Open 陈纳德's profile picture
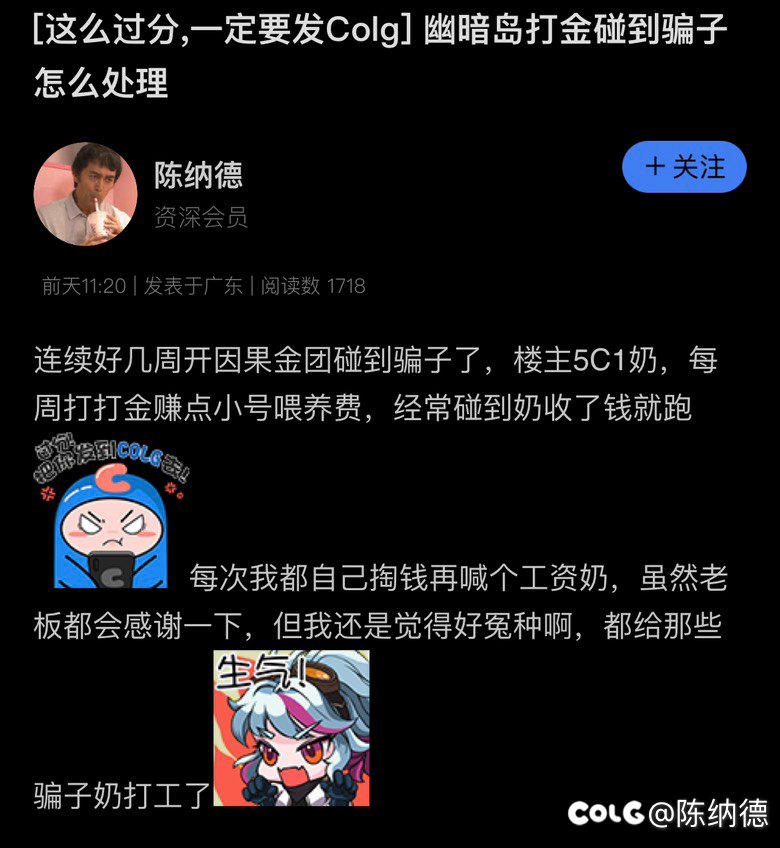The width and height of the screenshot is (780, 848). [x=85, y=193]
